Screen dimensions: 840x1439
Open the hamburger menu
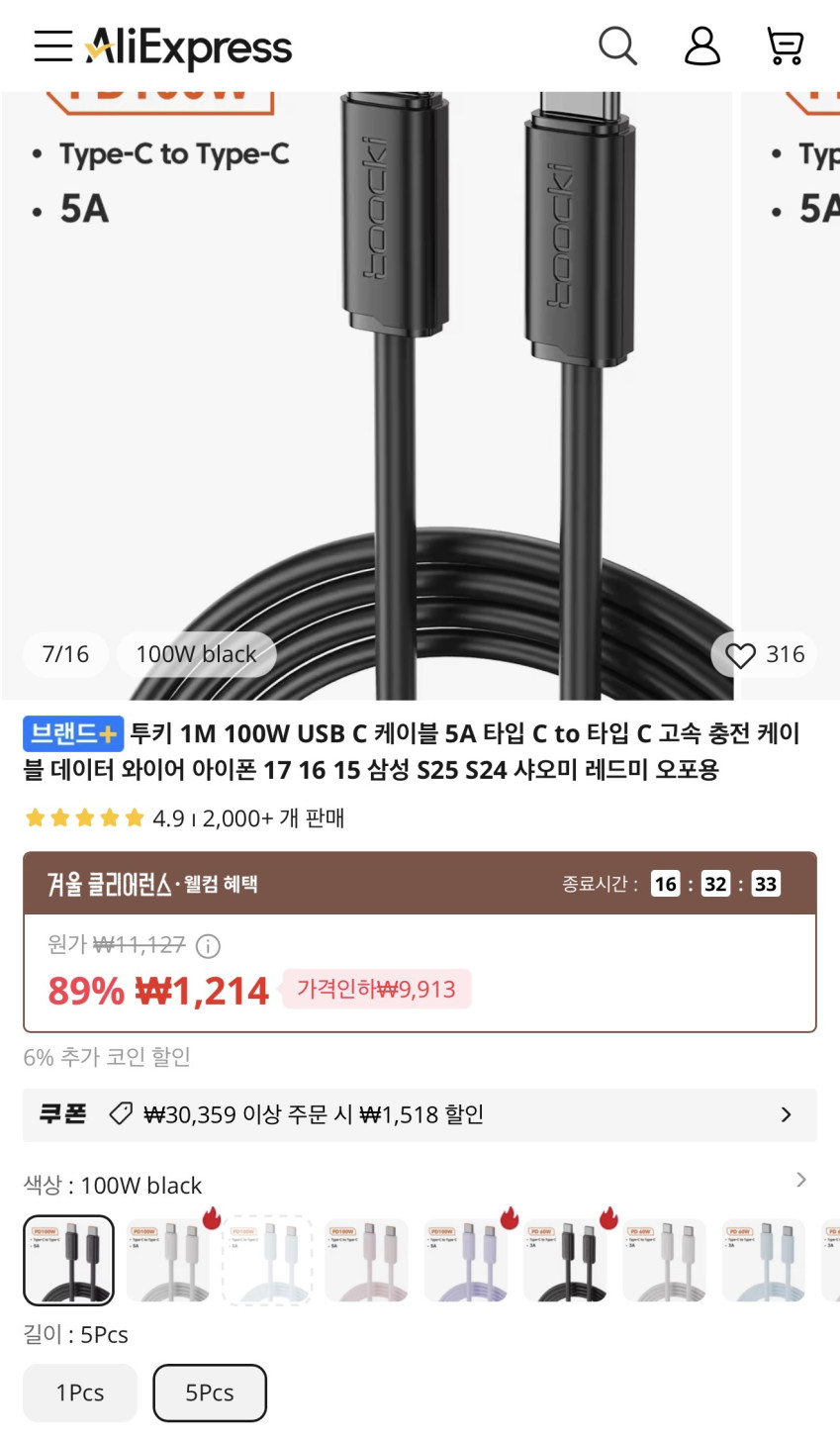tap(52, 46)
